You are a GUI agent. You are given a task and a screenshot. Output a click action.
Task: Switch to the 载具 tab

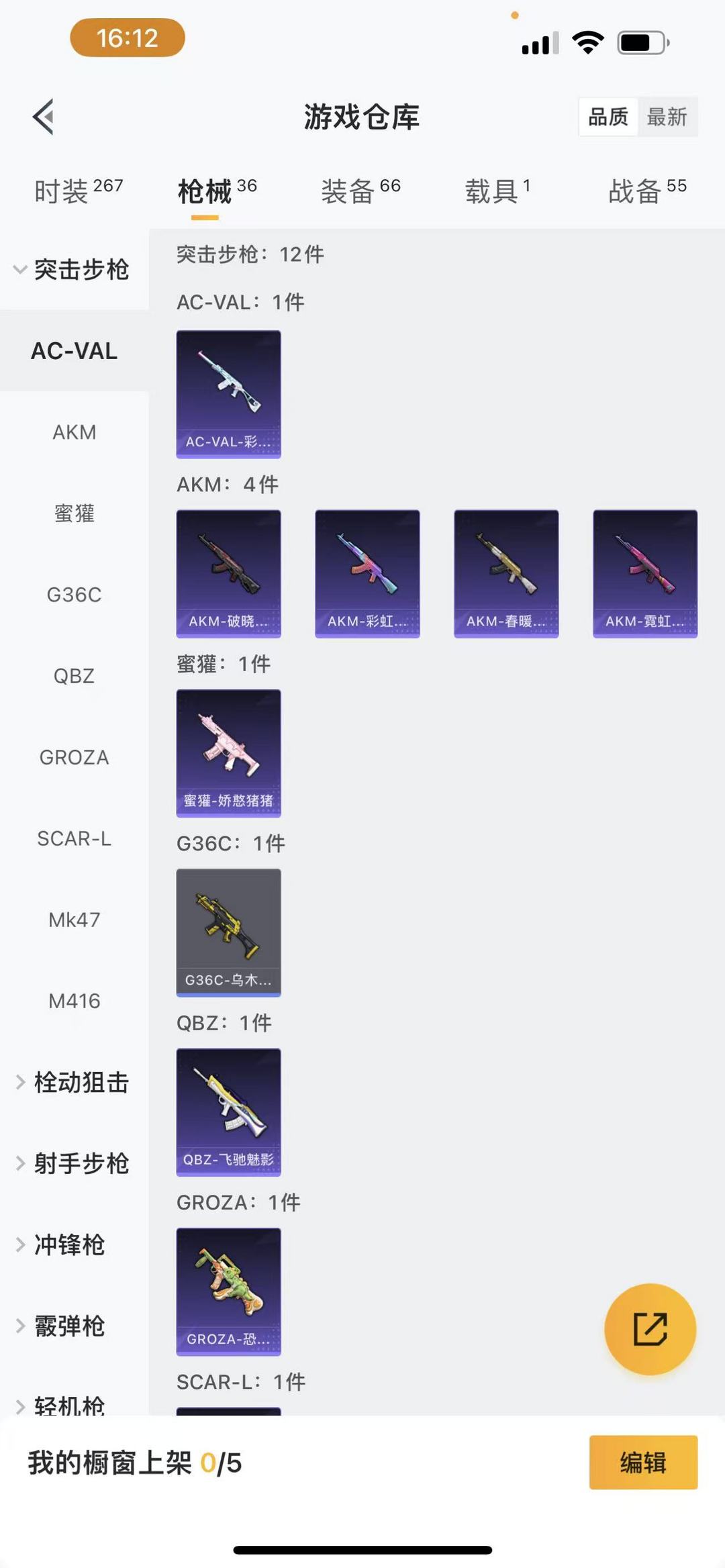tap(497, 191)
